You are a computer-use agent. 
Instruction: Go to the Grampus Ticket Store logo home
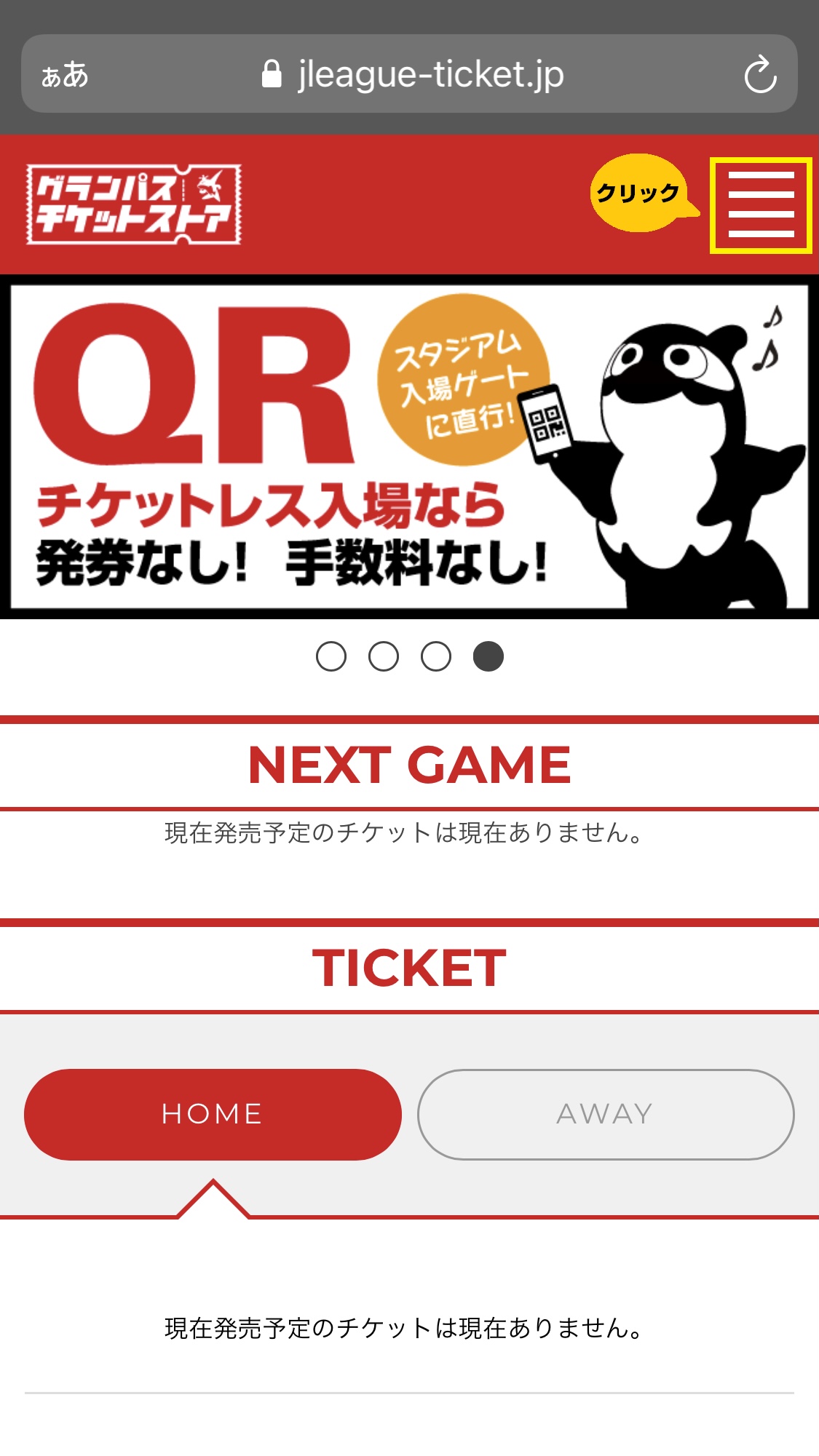(x=134, y=204)
